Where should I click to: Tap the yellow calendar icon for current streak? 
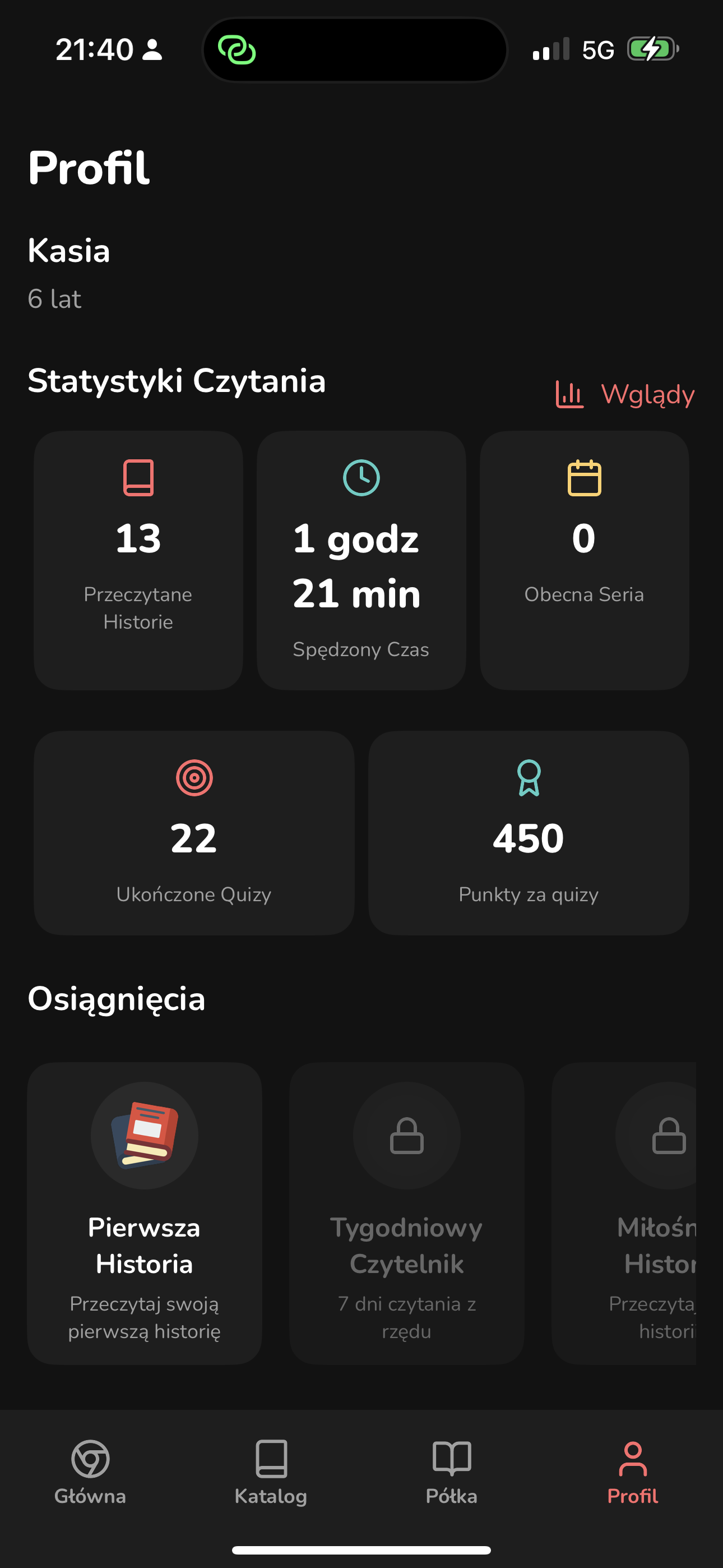[x=583, y=479]
